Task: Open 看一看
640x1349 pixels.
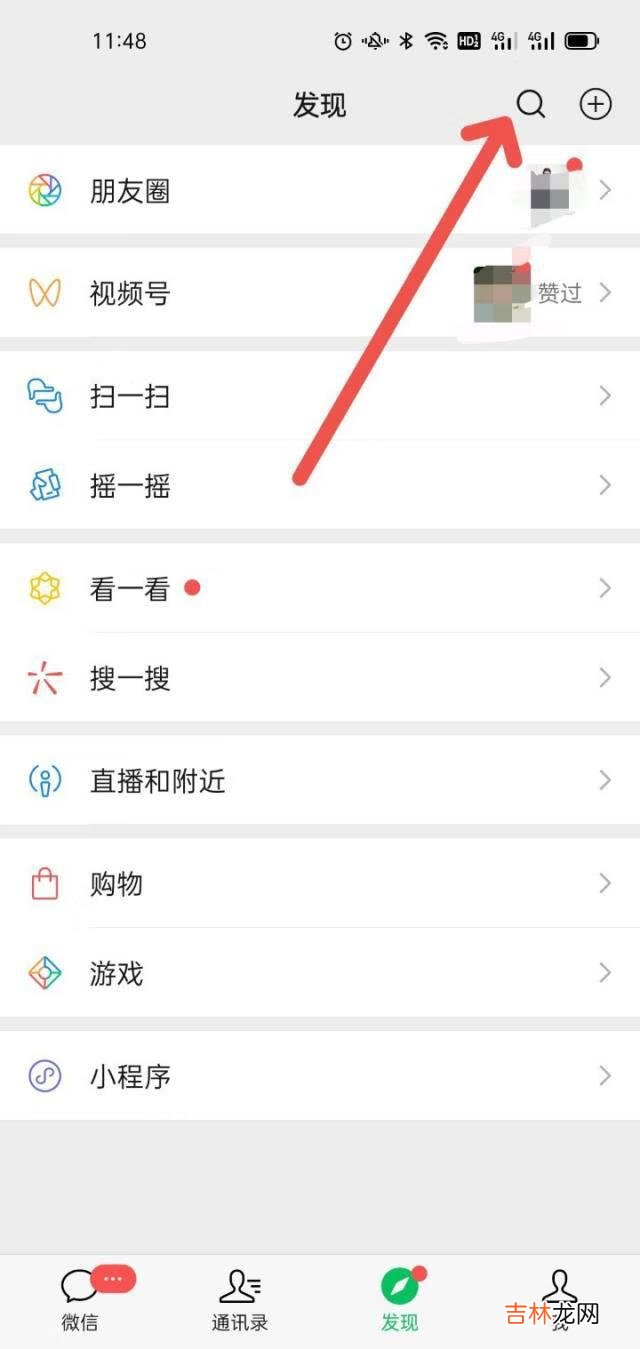Action: 130,589
